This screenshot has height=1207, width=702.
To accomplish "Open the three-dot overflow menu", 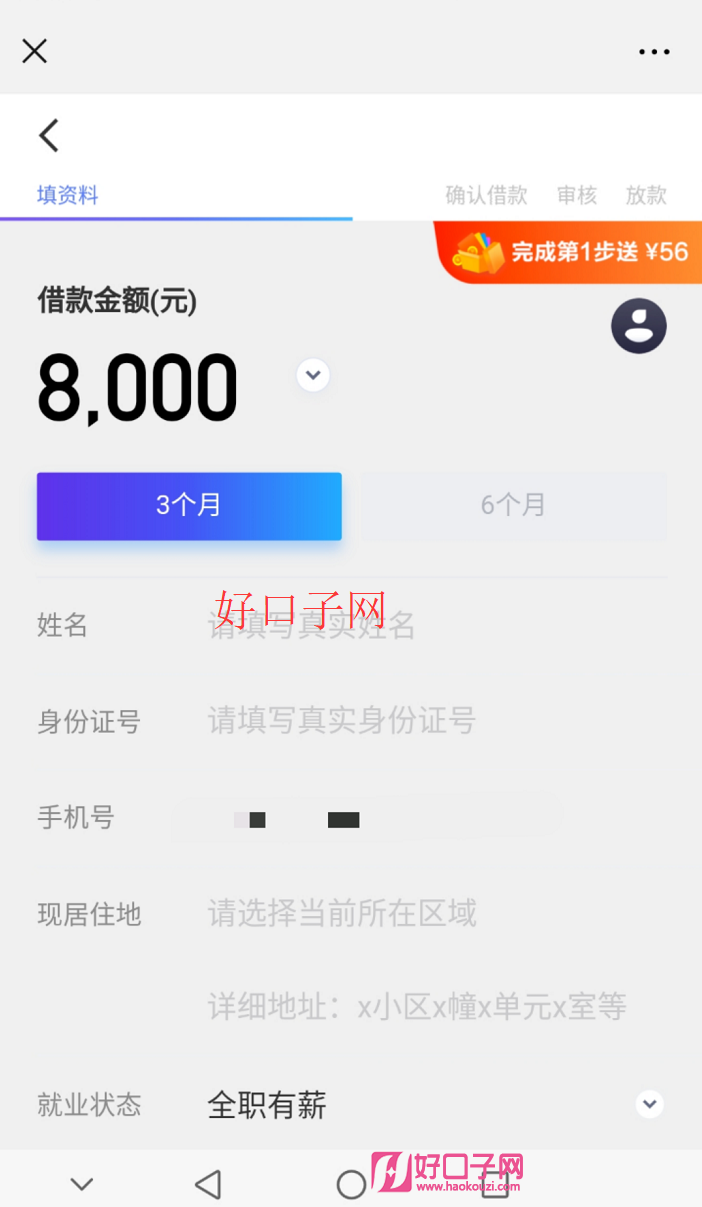I will (x=655, y=52).
